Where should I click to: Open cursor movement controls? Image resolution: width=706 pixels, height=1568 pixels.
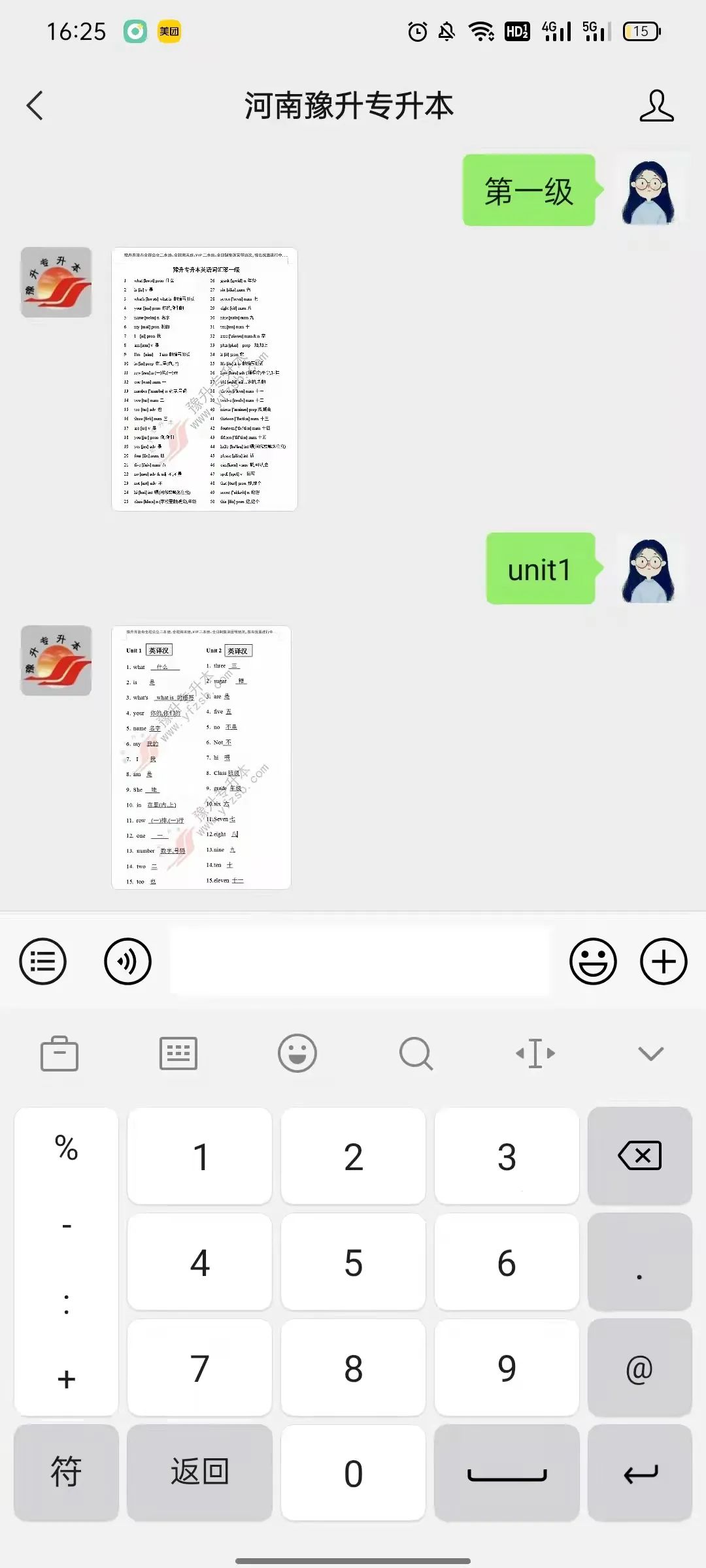[535, 1053]
